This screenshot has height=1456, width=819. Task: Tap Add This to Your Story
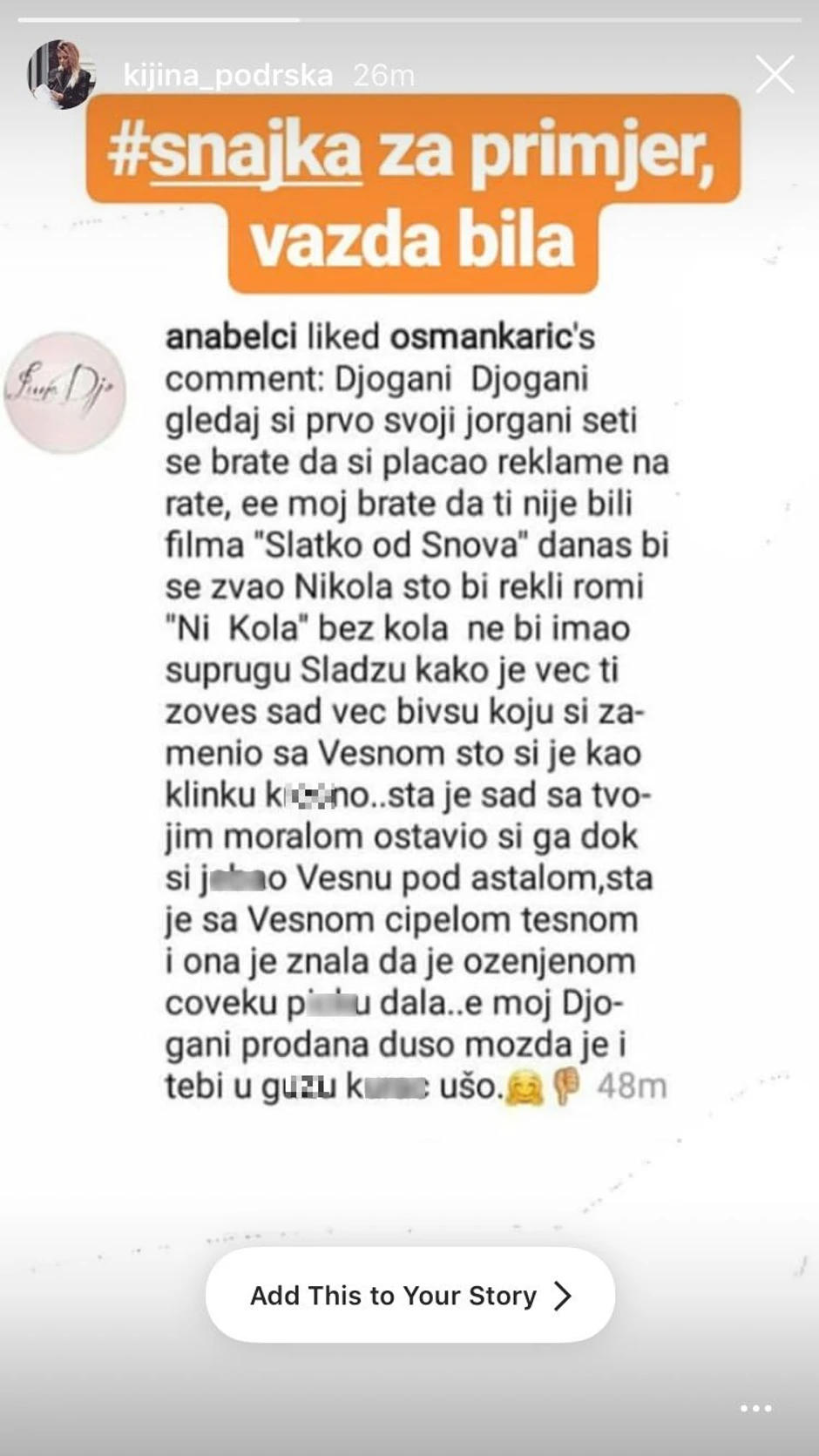(409, 1295)
